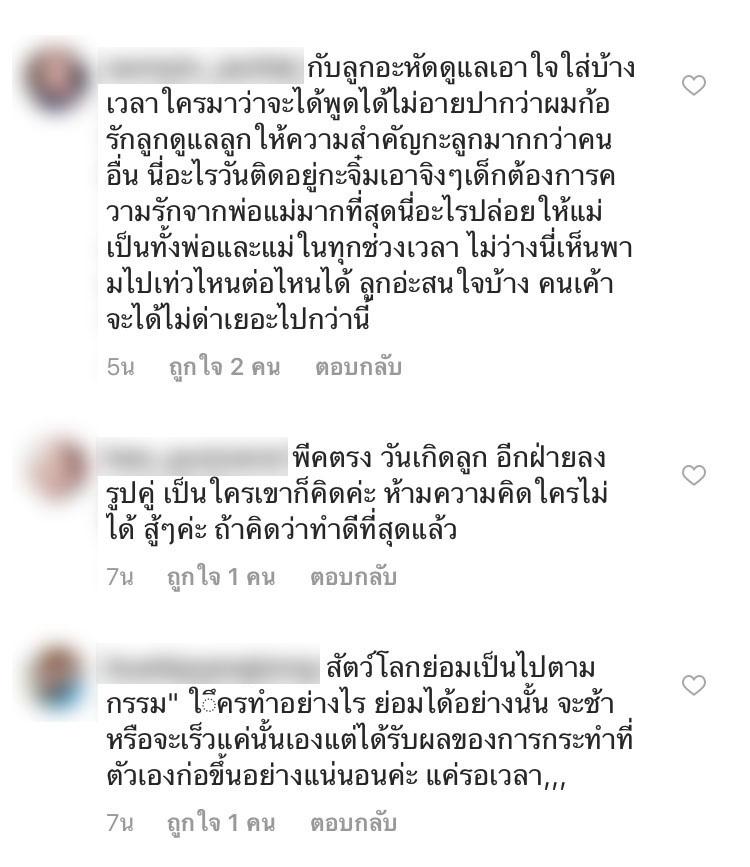This screenshot has height=867, width=750.
Task: Open likes under the พีคตรง วันเกิดลูก comment
Action: coord(221,577)
